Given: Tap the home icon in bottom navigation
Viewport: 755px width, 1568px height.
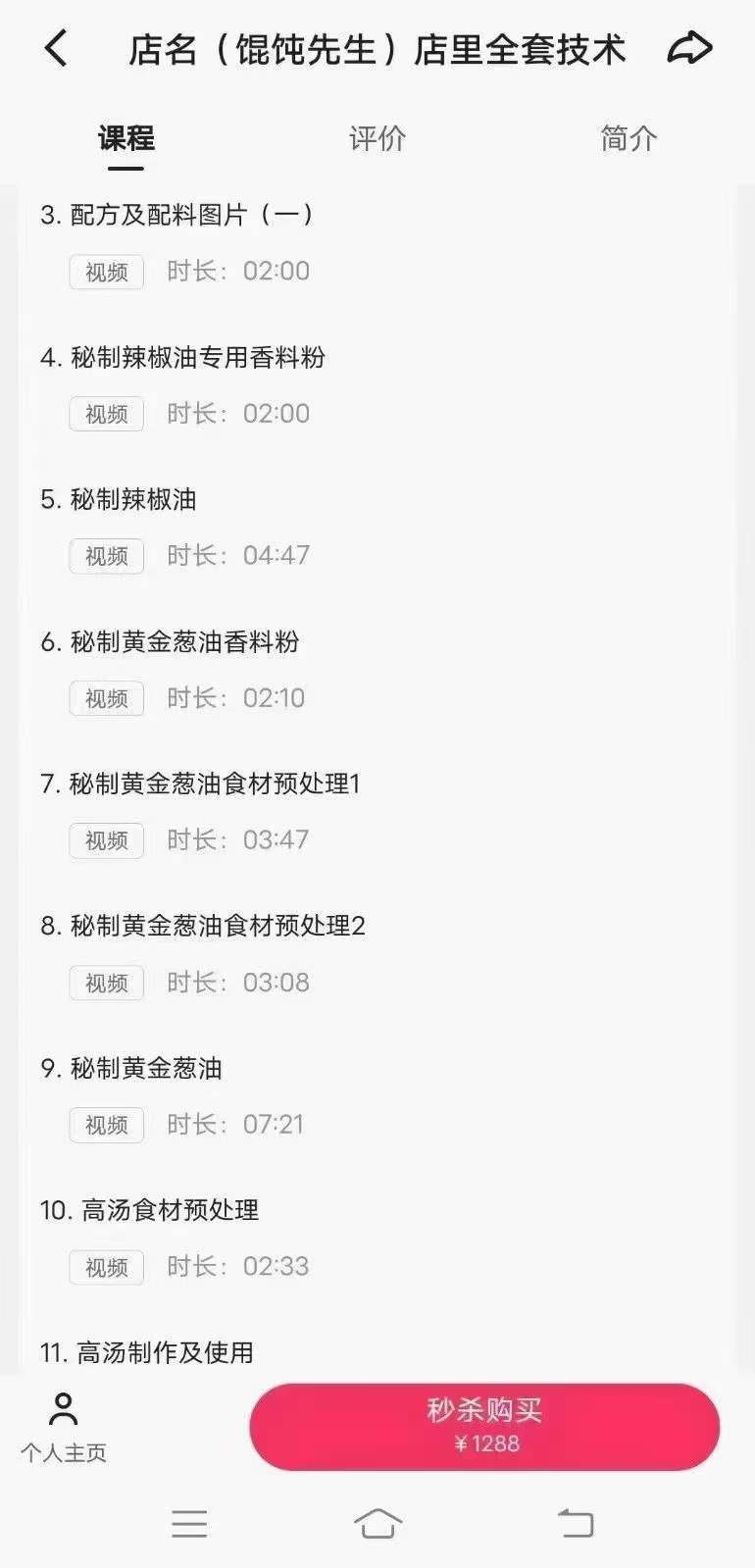Looking at the screenshot, I should point(377,1523).
